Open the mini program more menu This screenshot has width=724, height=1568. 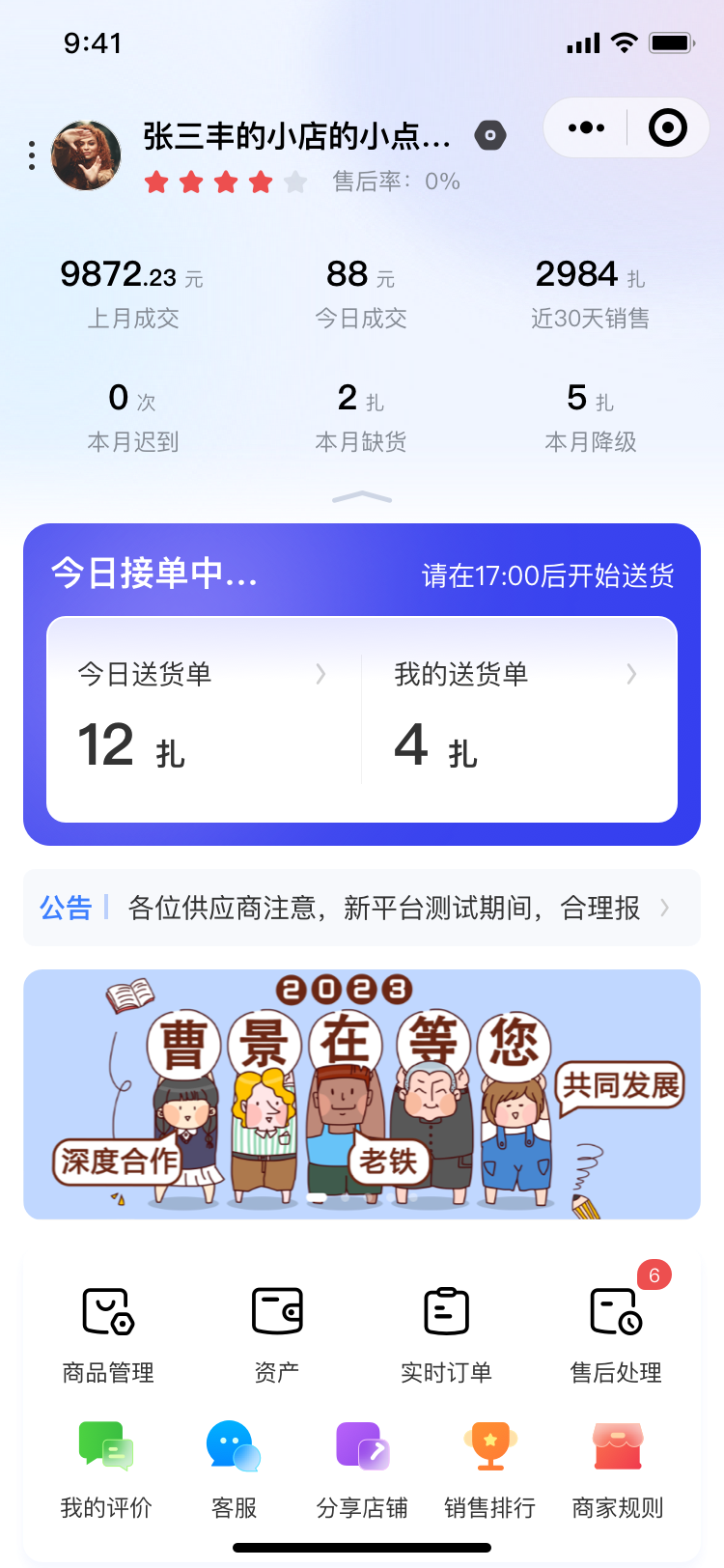point(586,127)
